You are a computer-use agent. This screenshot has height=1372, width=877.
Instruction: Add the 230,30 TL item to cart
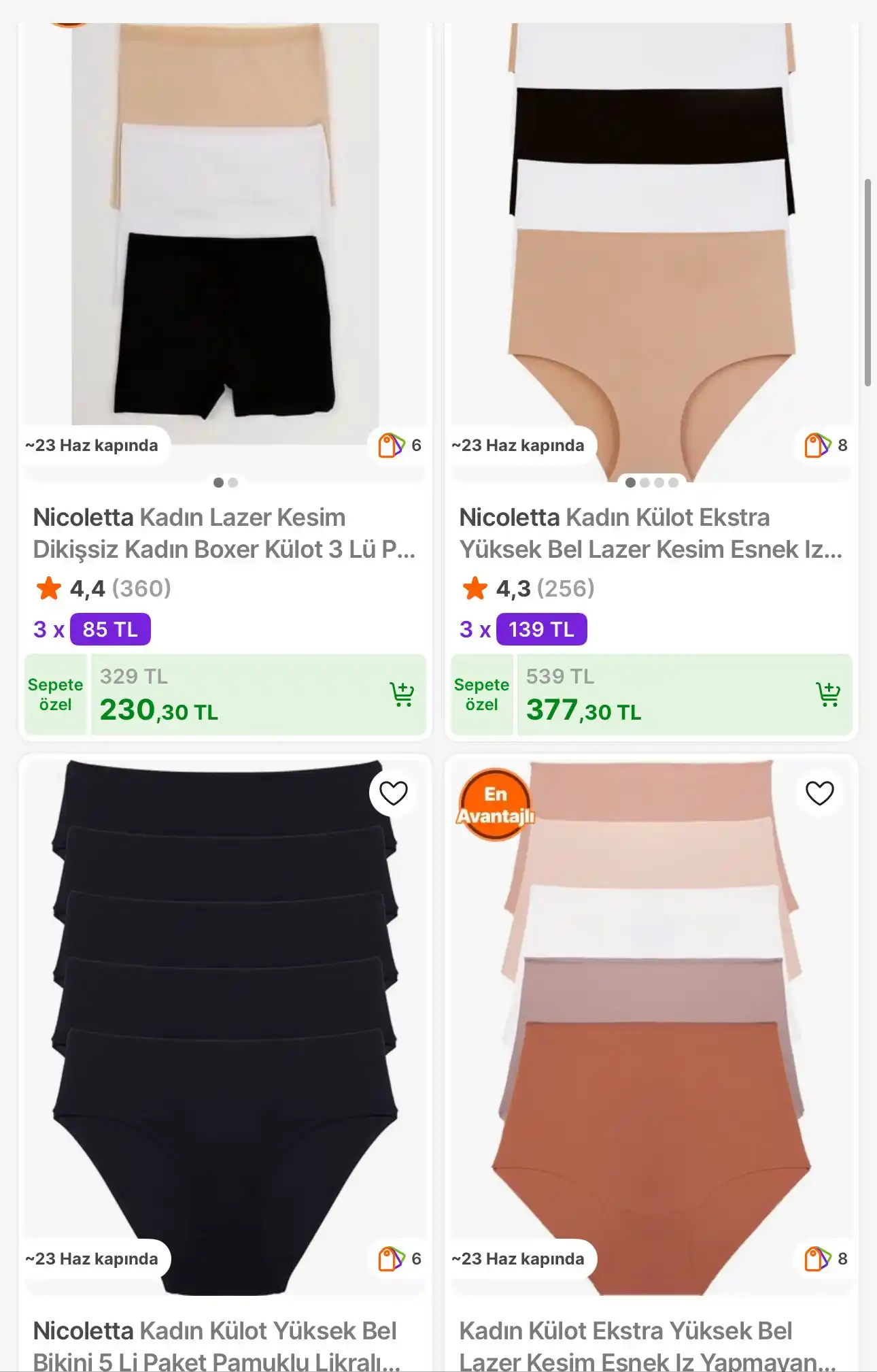402,695
